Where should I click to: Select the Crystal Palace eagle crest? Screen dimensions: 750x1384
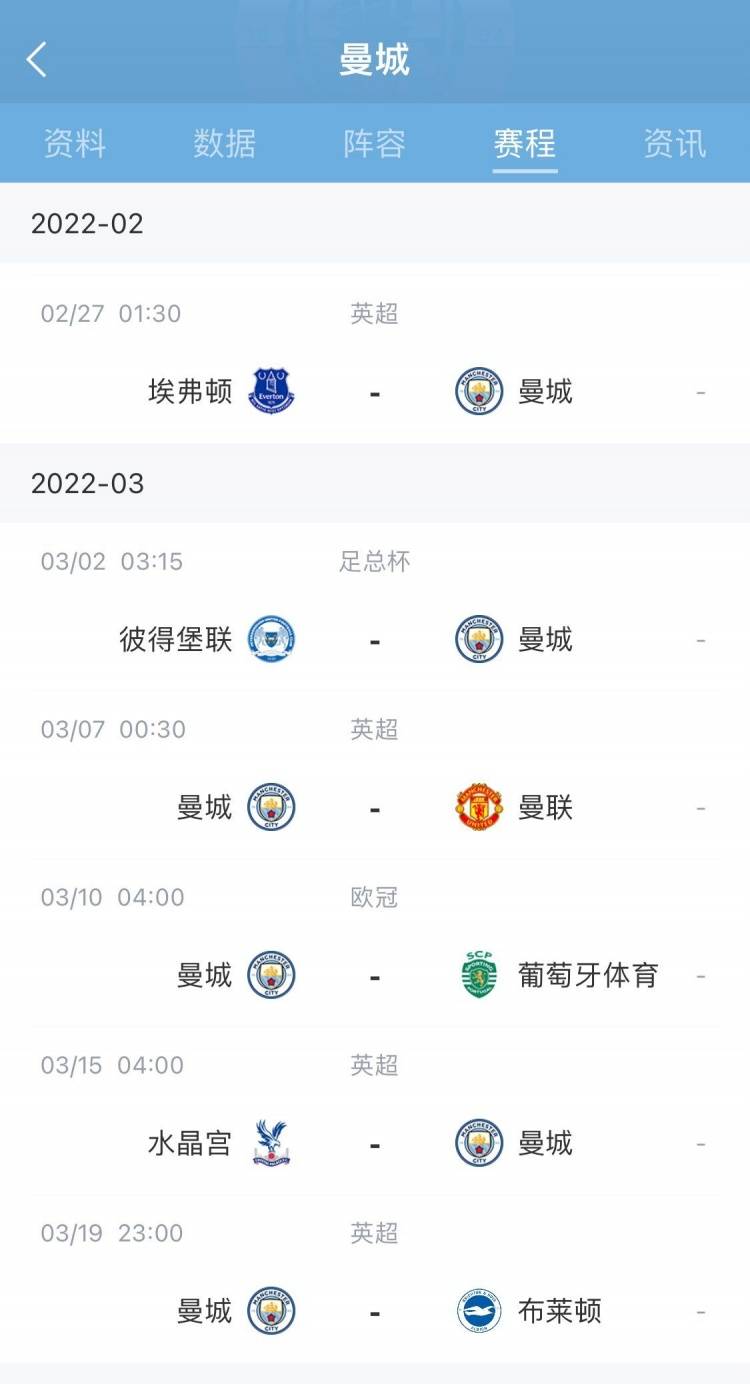[272, 1141]
